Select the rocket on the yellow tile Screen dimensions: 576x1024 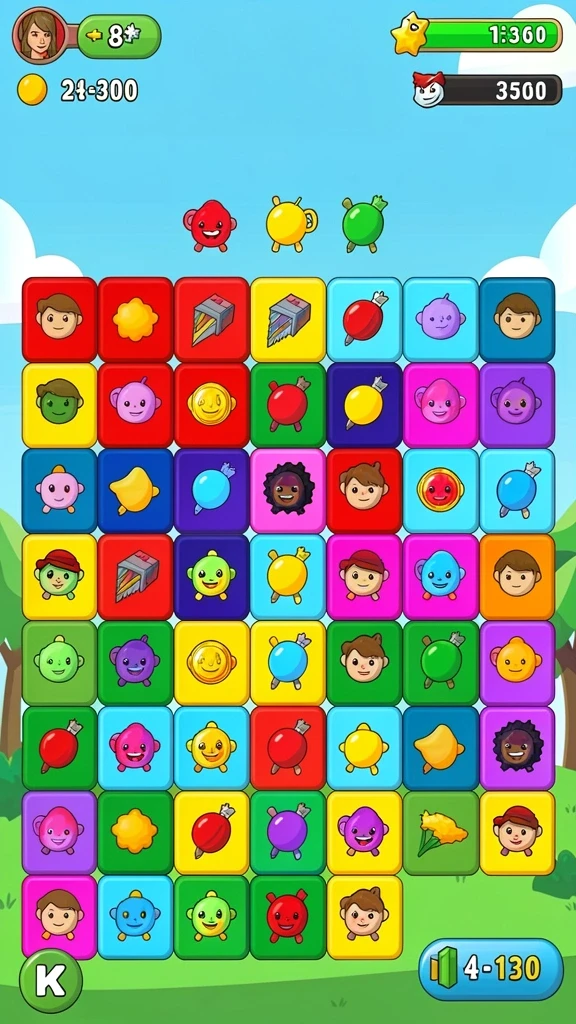tap(288, 319)
